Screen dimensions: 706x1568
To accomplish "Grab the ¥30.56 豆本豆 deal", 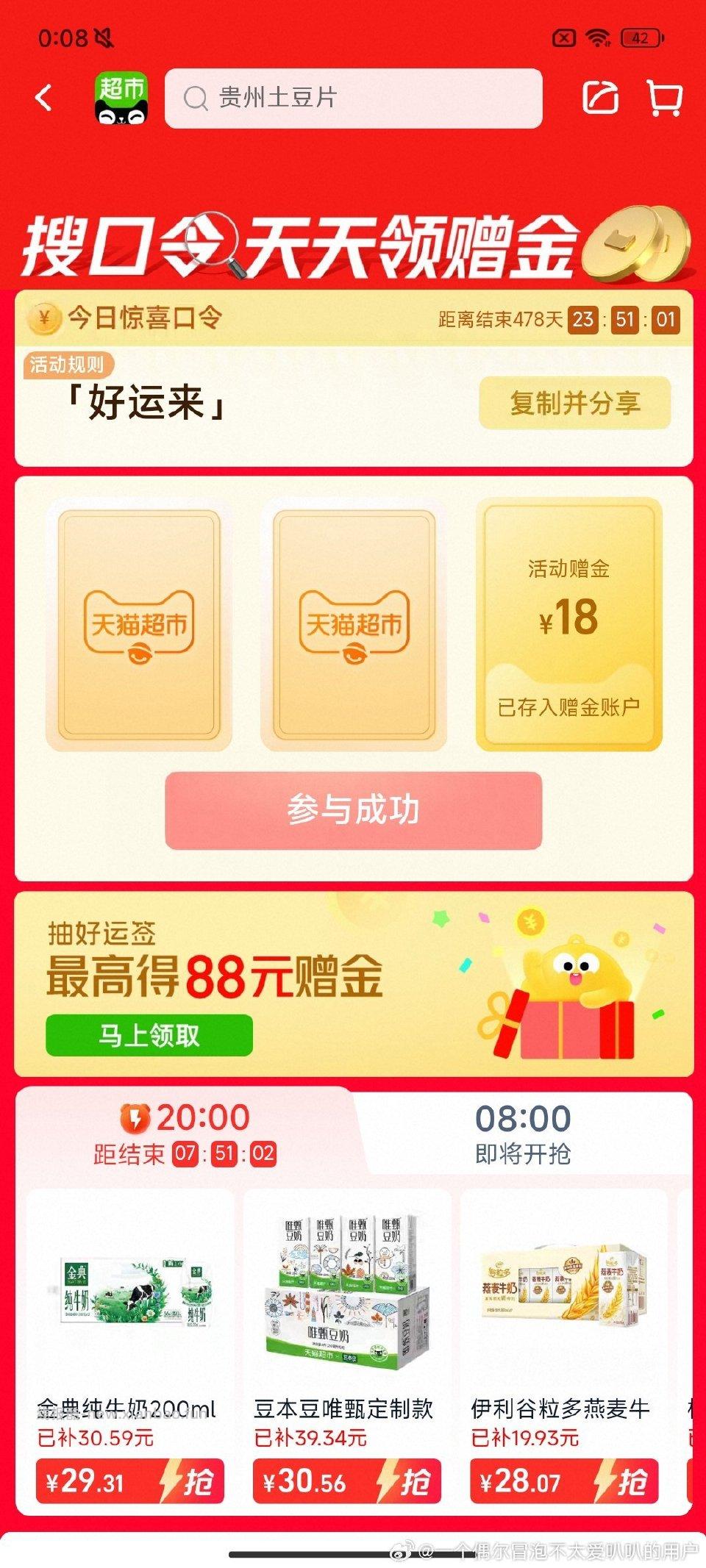I will tap(346, 1481).
